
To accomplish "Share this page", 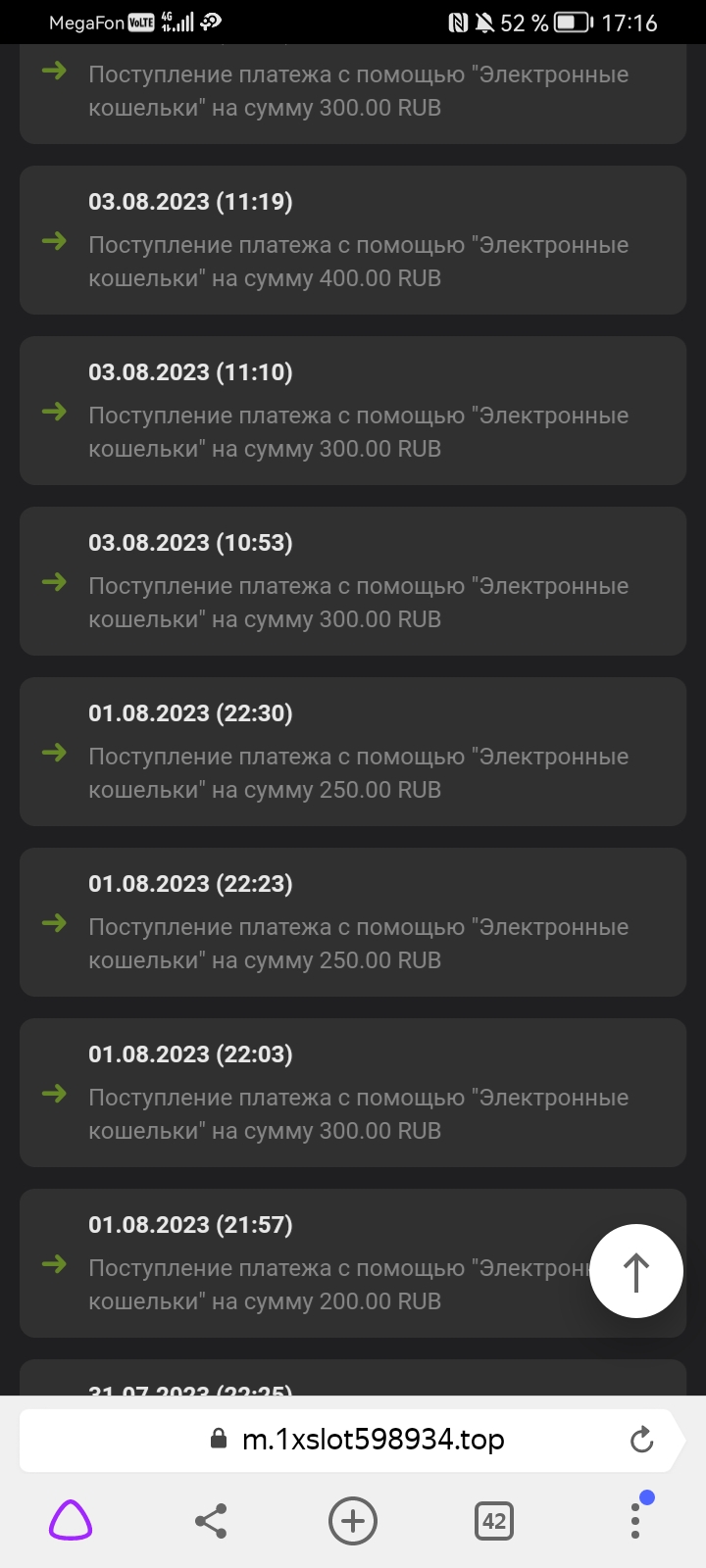I will tap(211, 1521).
